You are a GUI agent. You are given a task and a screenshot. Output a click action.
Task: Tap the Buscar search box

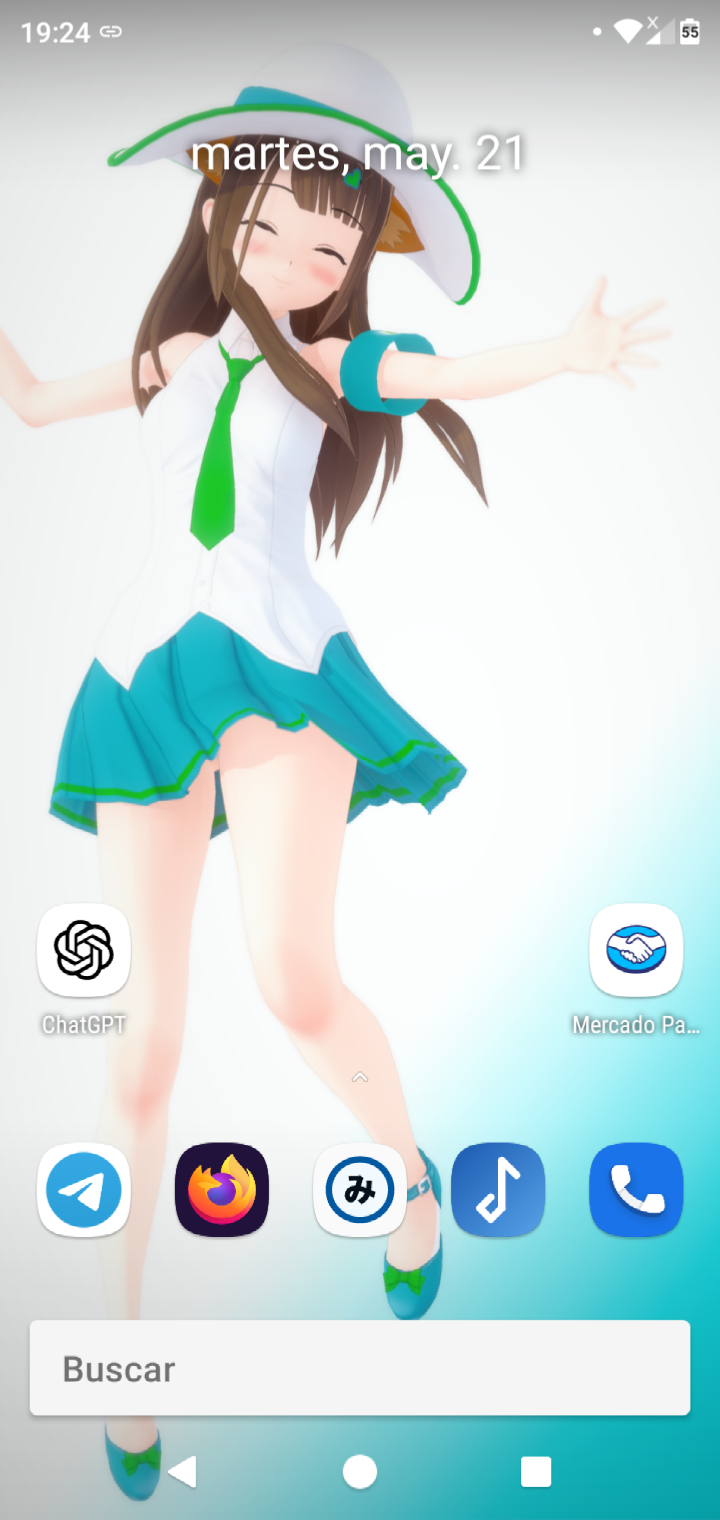(x=360, y=1368)
